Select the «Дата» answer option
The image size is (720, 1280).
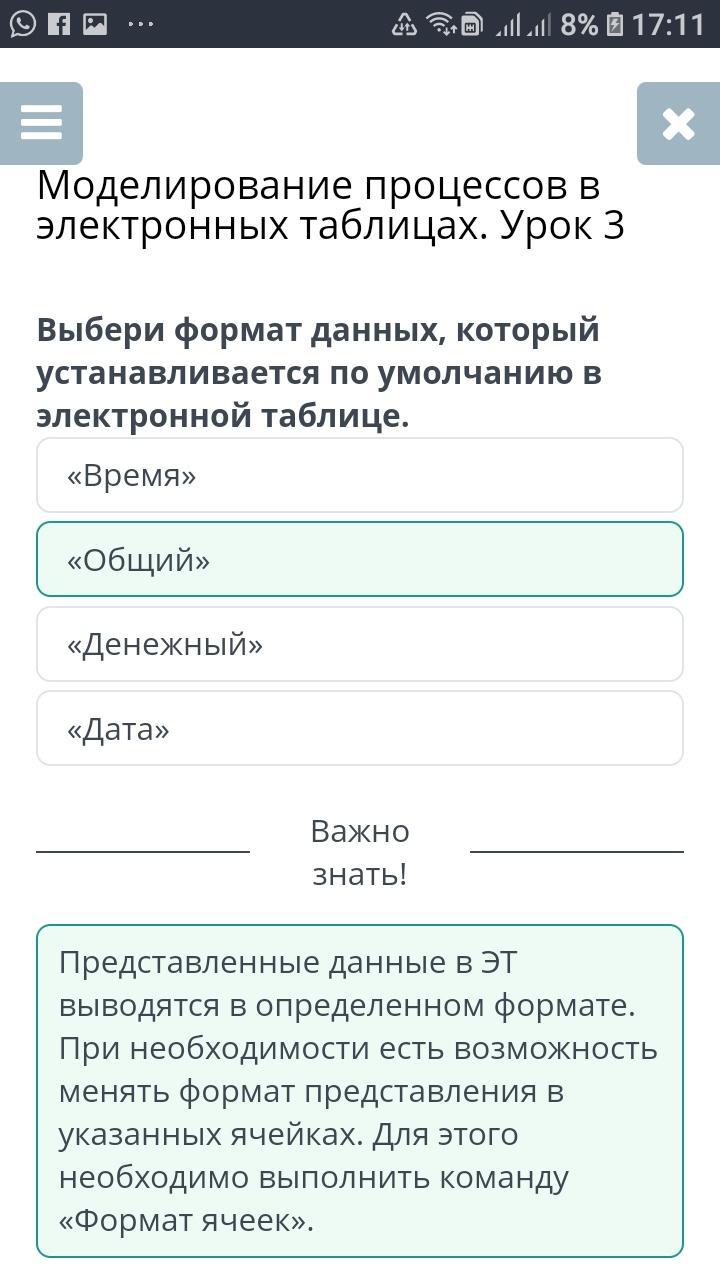[x=360, y=728]
